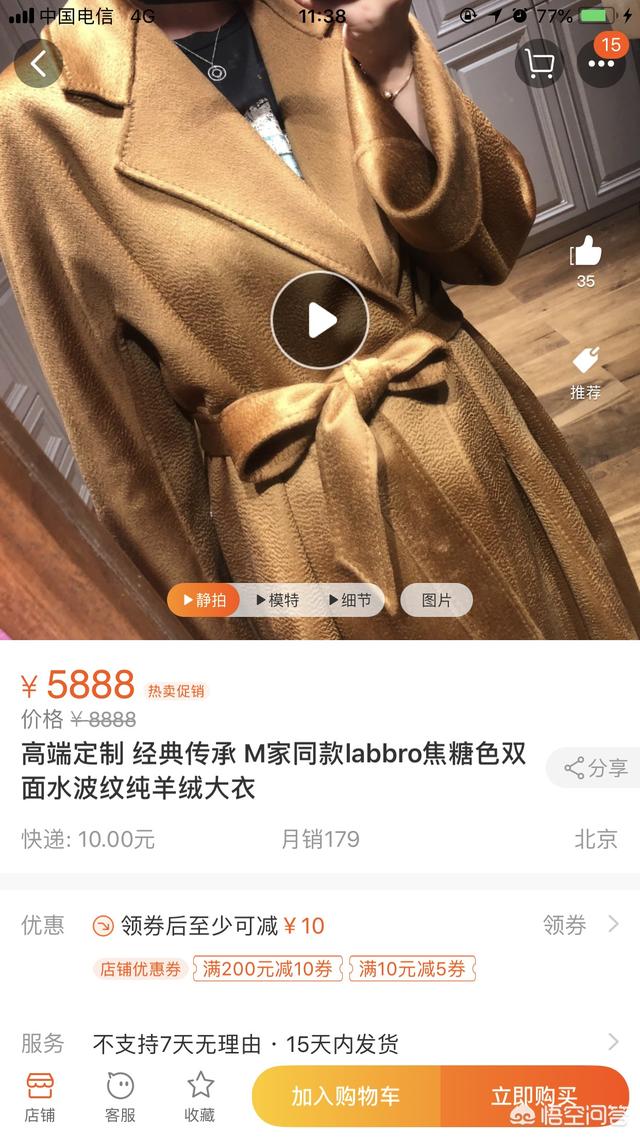
Task: Open the shopping cart icon
Action: coord(540,65)
